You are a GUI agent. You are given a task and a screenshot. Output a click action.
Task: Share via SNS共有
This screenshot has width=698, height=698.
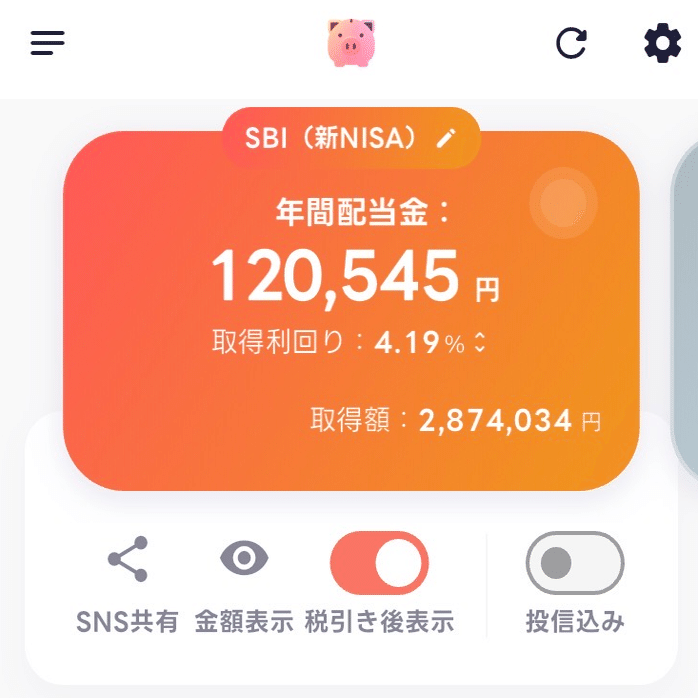coord(127,560)
